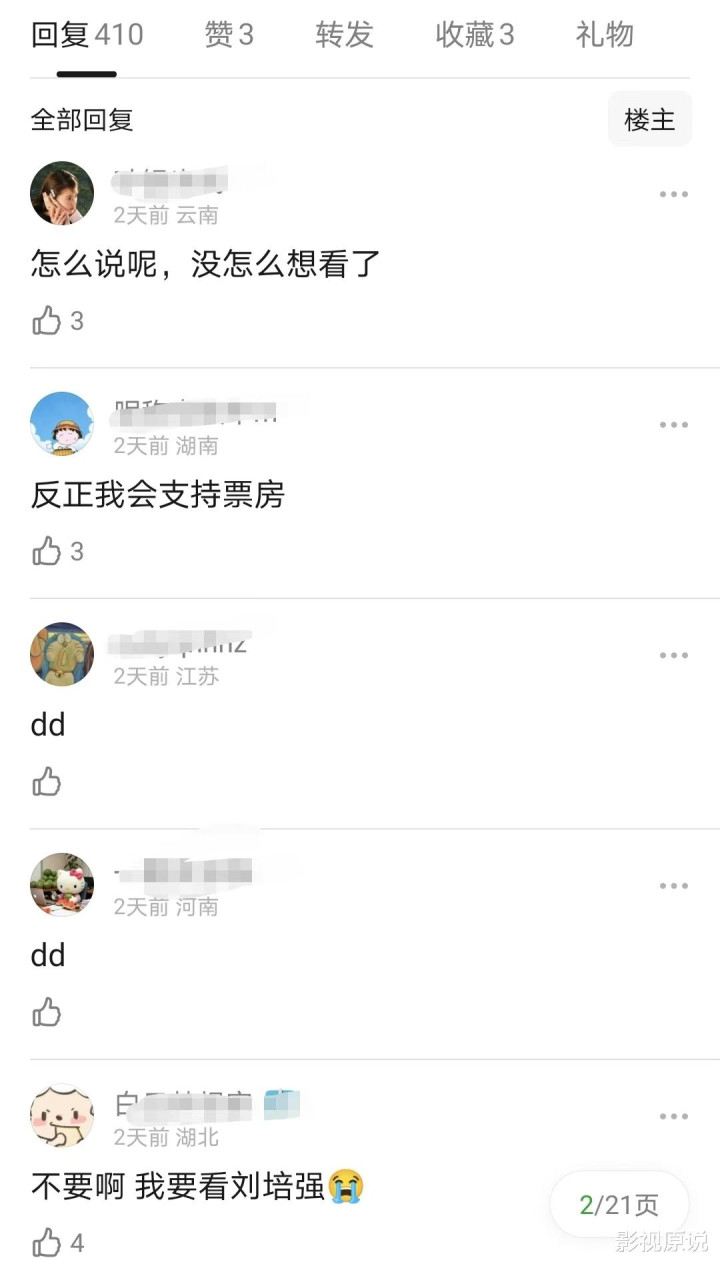
Task: Filter replies by 楼主
Action: 649,120
